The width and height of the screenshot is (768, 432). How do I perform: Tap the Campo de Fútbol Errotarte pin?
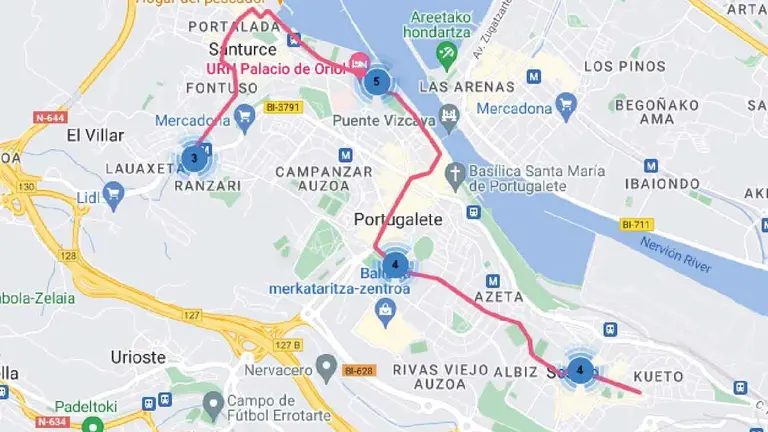click(212, 404)
